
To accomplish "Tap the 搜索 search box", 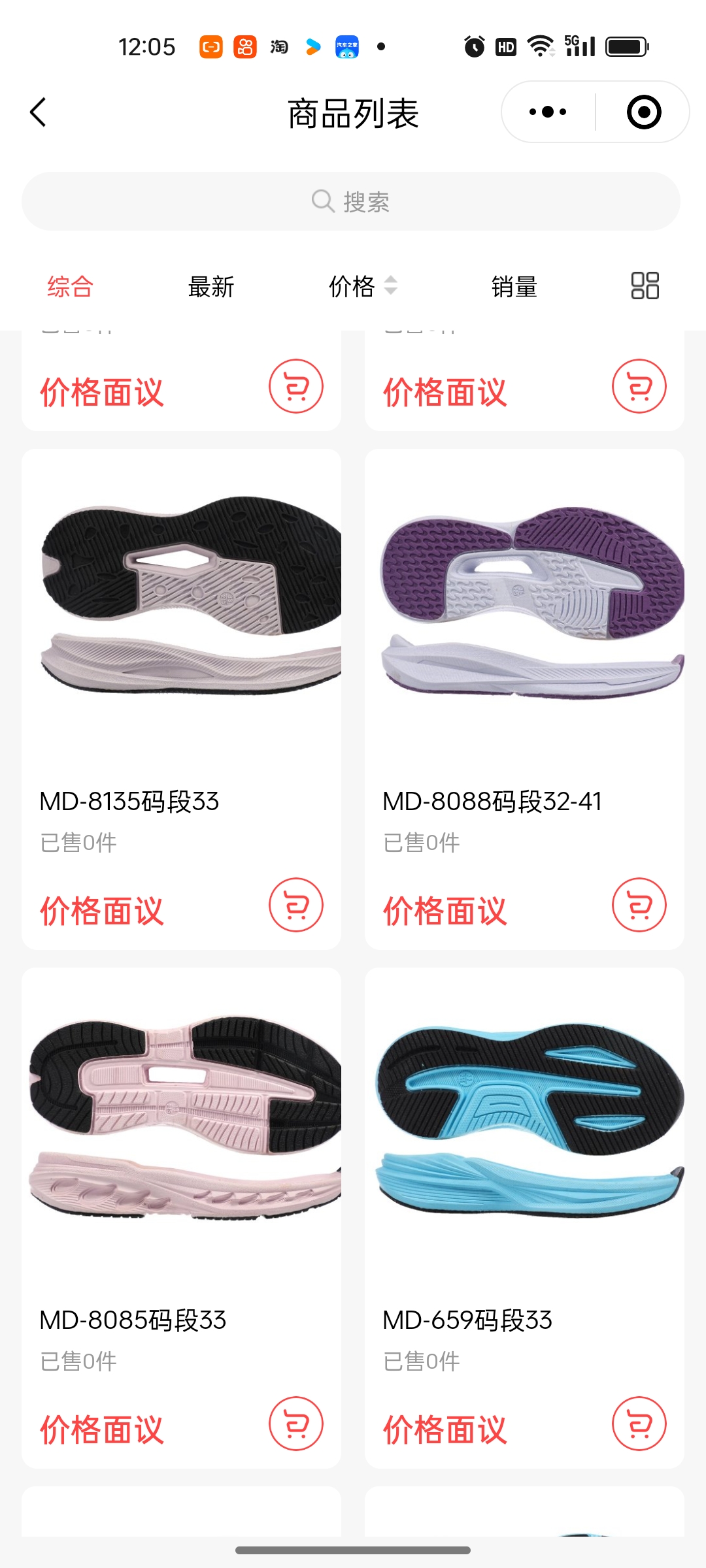I will [x=351, y=201].
